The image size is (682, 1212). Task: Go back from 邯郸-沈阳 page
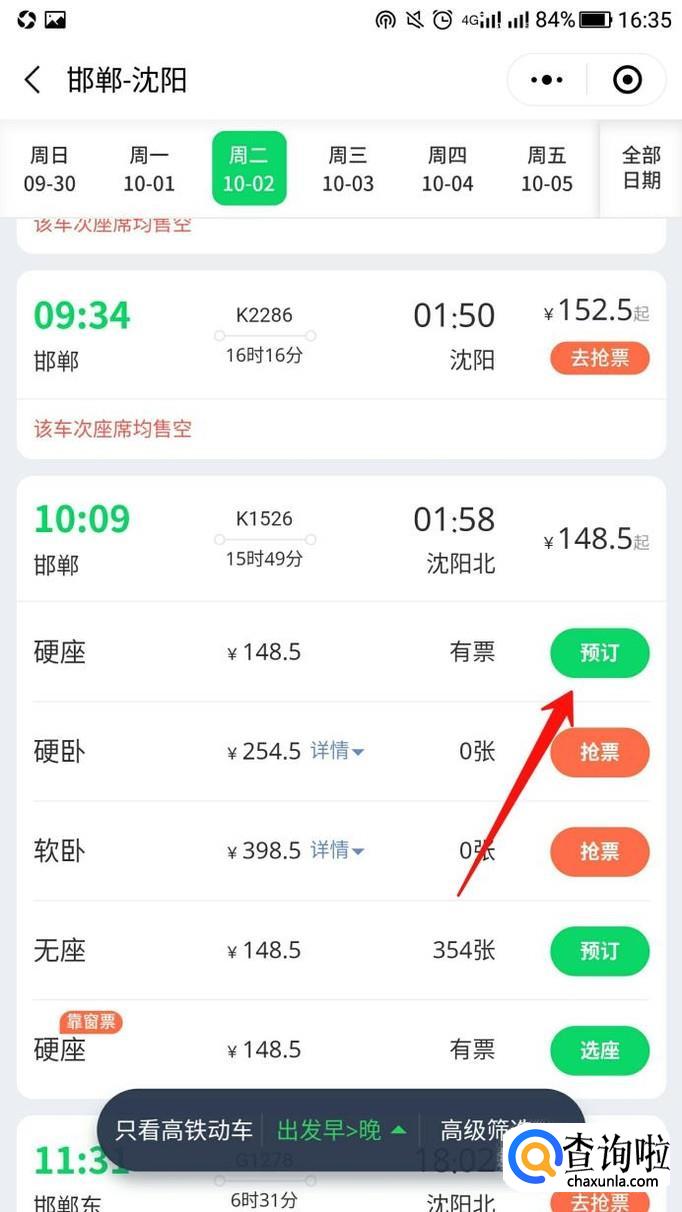(x=33, y=80)
